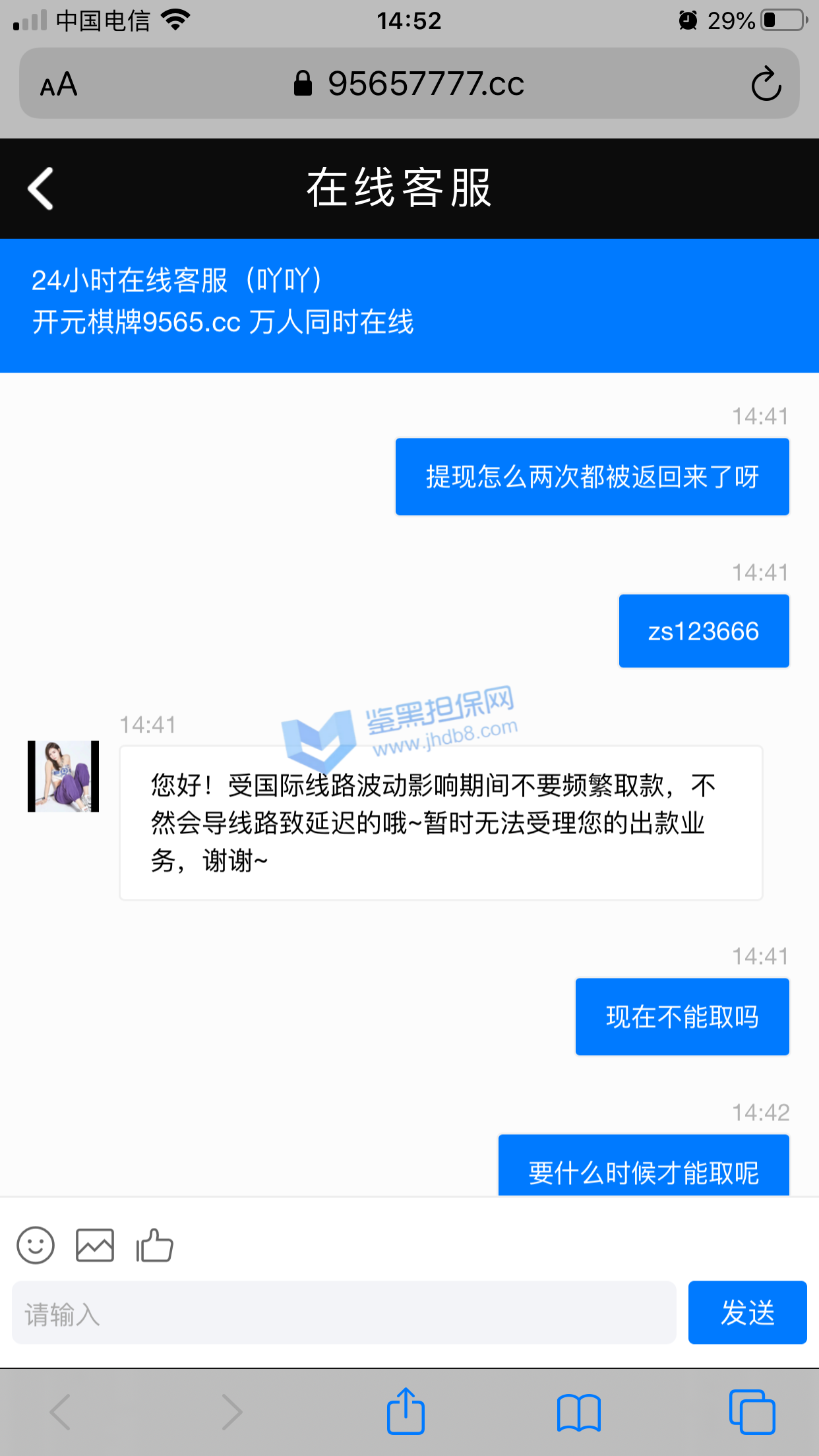Open Safari bookmarks
819x1456 pixels.
tap(578, 1412)
